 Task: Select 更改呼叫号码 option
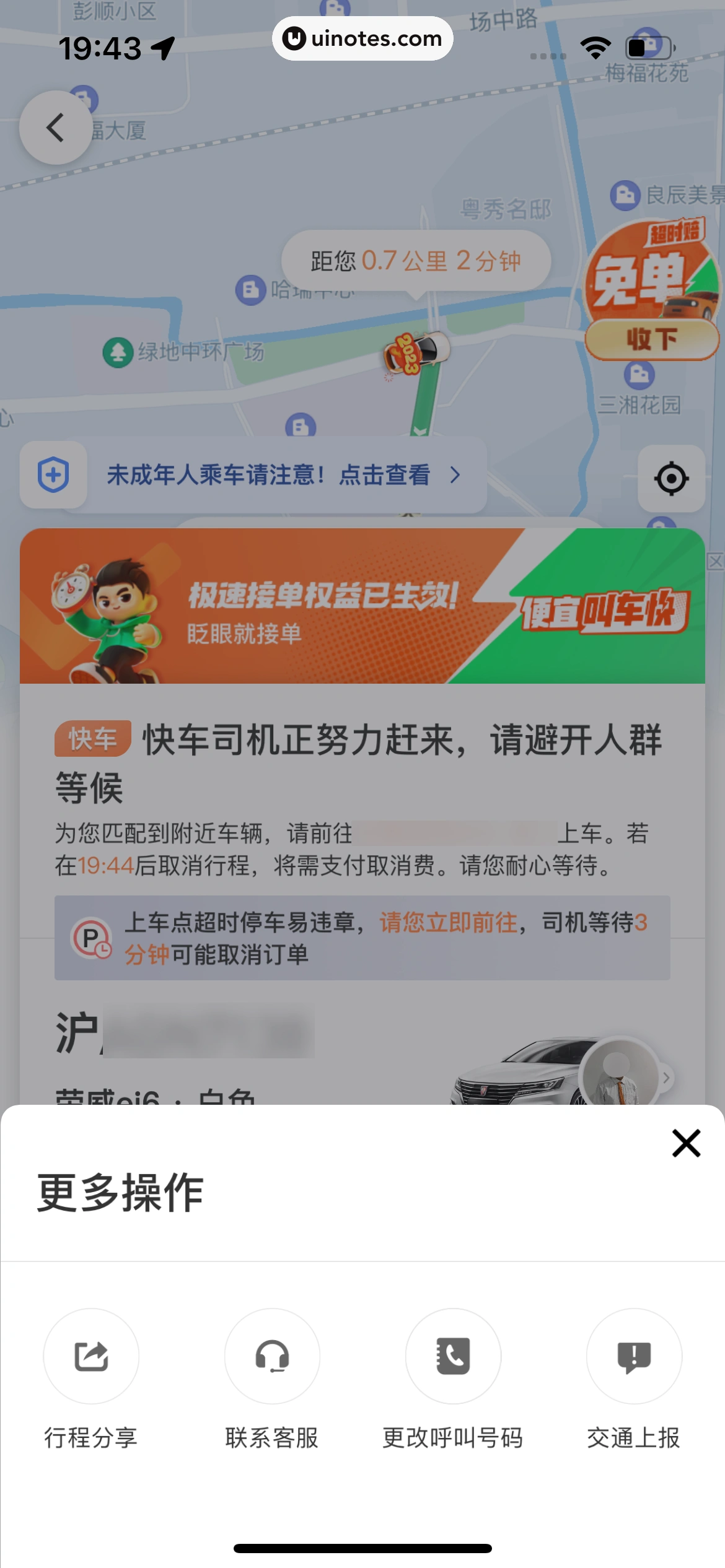click(x=453, y=1356)
